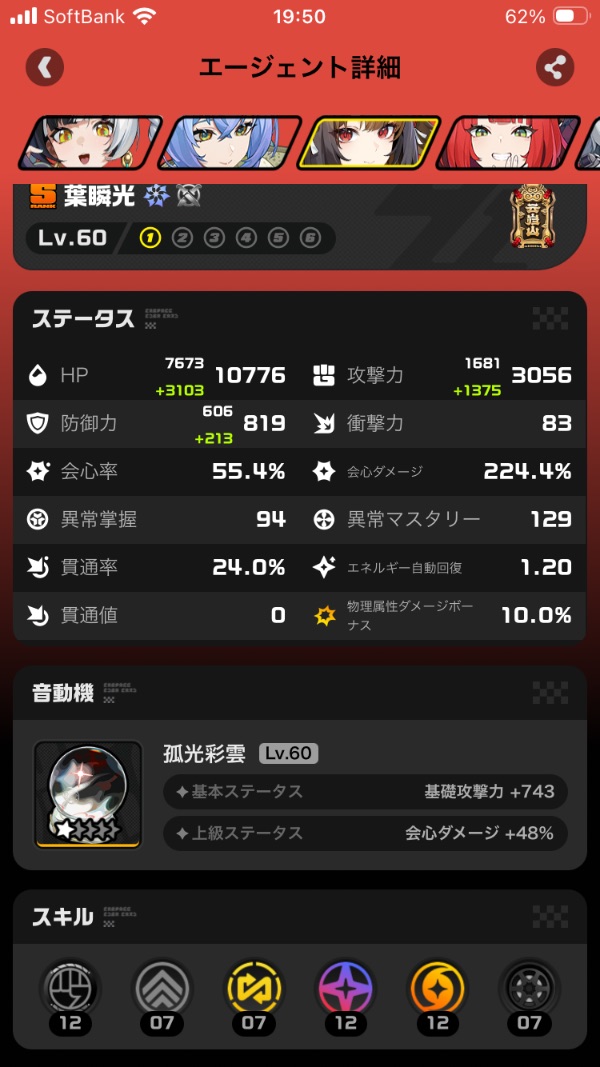Screen dimensions: 600x1067
Task: Open the first skill icon at level 12
Action: [71, 990]
